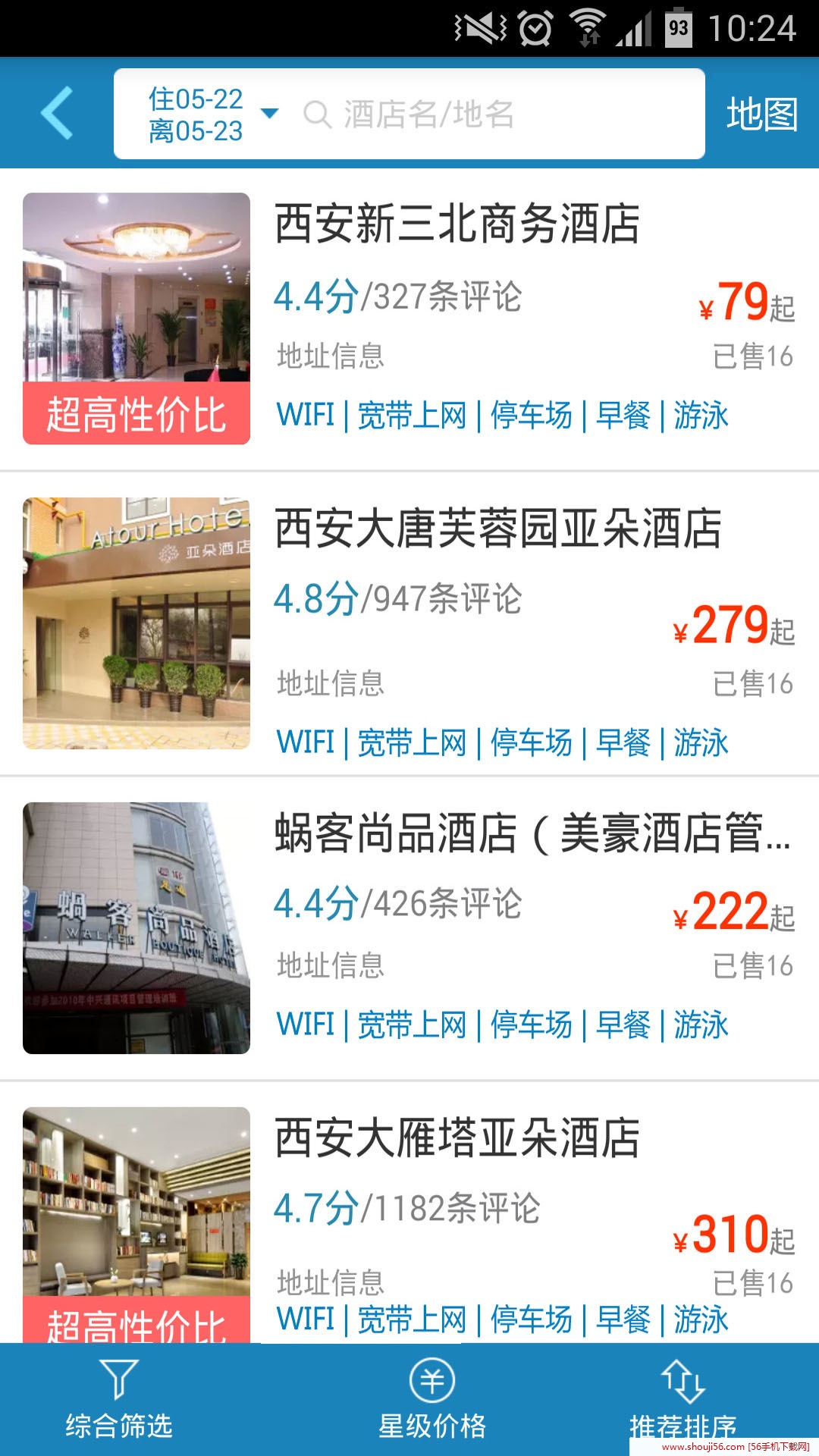This screenshot has width=819, height=1456.
Task: Switch to the 地图 map view
Action: [761, 115]
